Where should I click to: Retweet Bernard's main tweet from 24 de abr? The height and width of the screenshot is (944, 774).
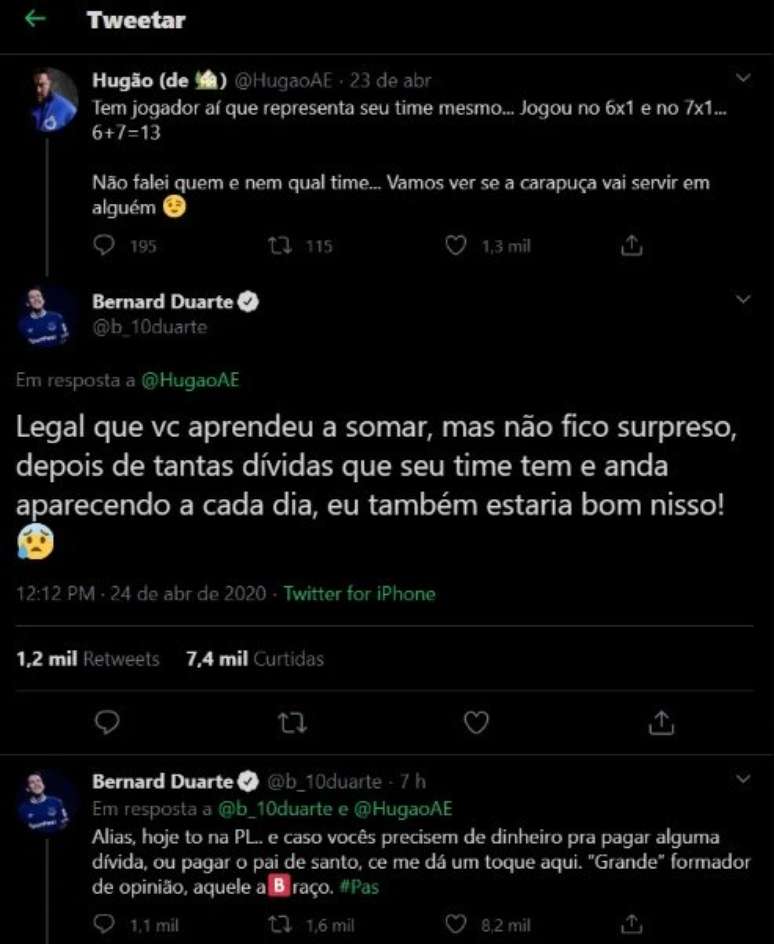[291, 721]
